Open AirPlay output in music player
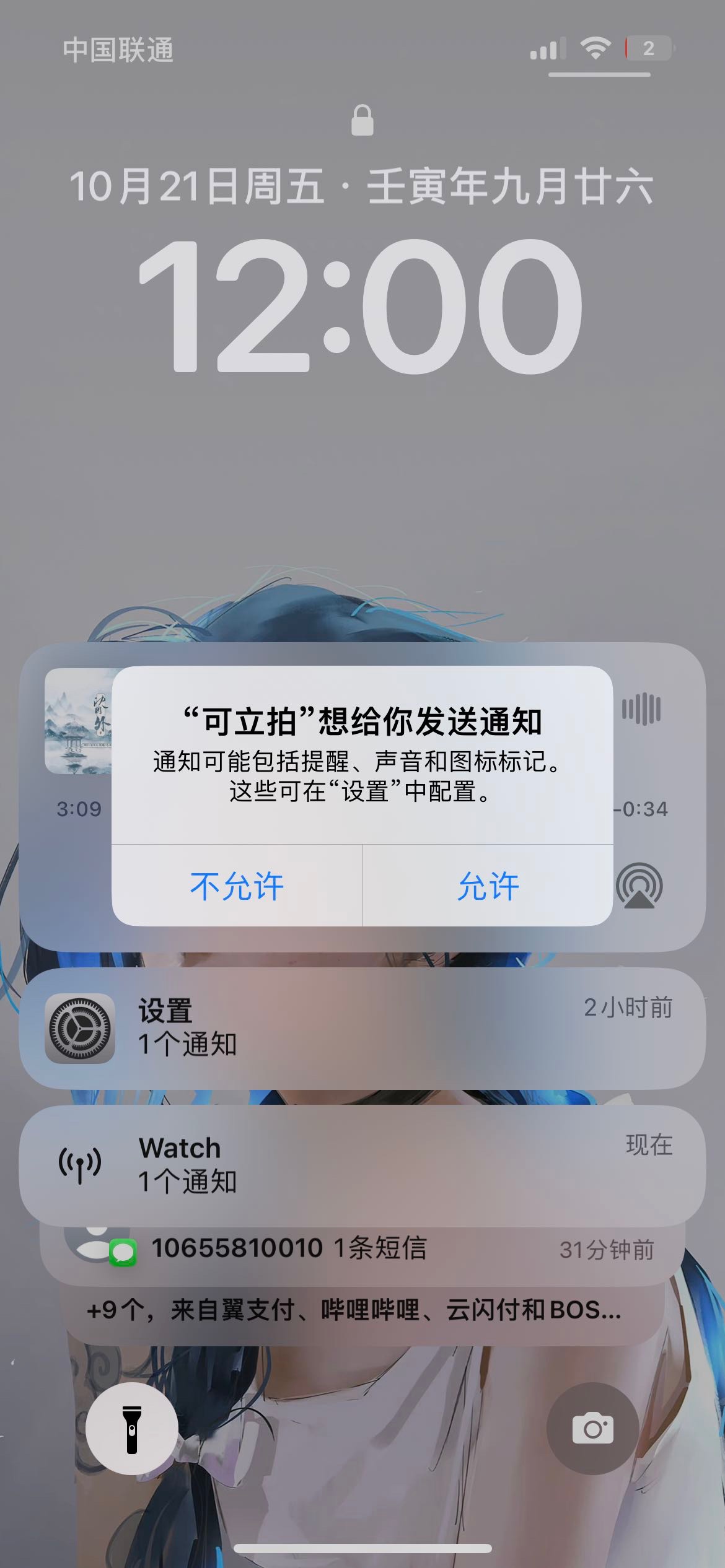The image size is (725, 1568). 639,886
